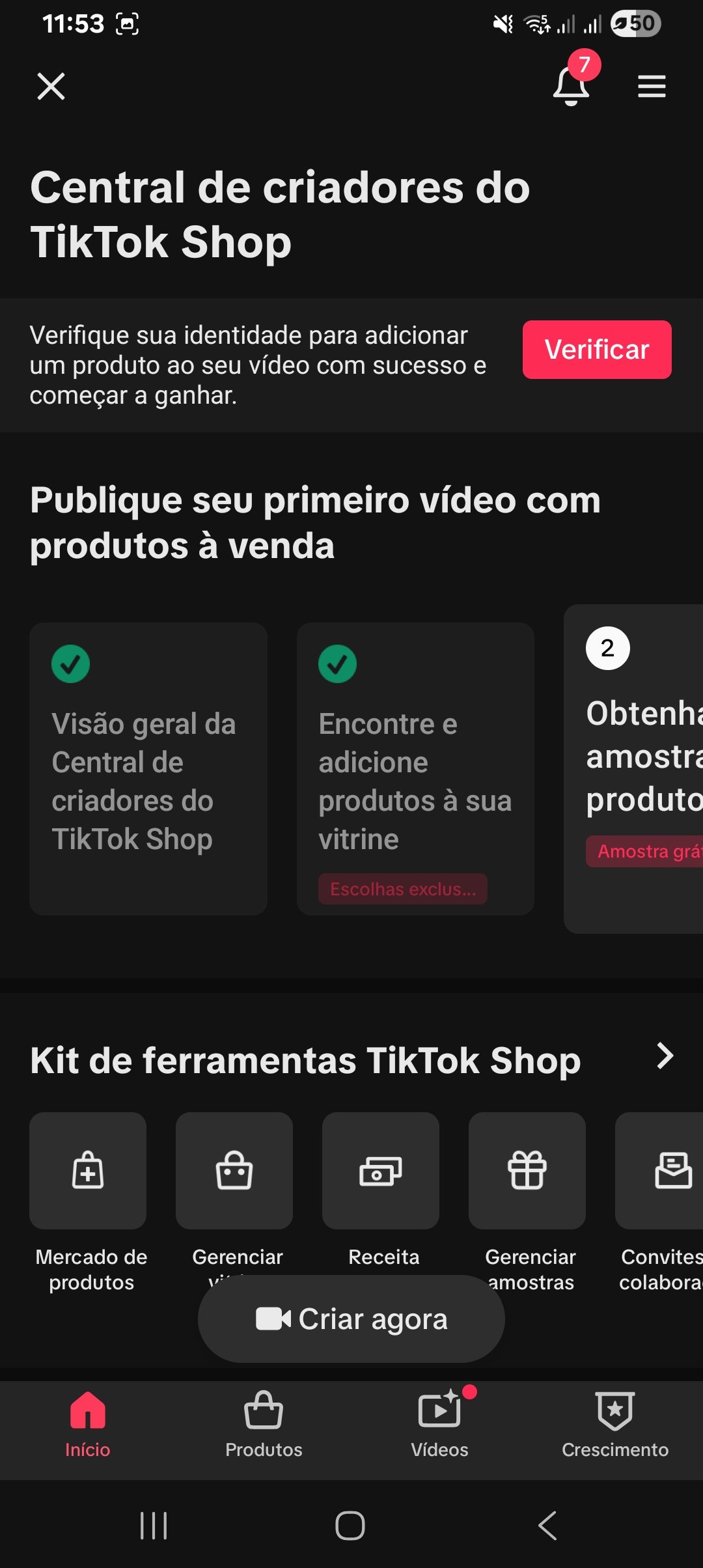
Task: Open Encontre e adicione produtos card
Action: tap(415, 768)
